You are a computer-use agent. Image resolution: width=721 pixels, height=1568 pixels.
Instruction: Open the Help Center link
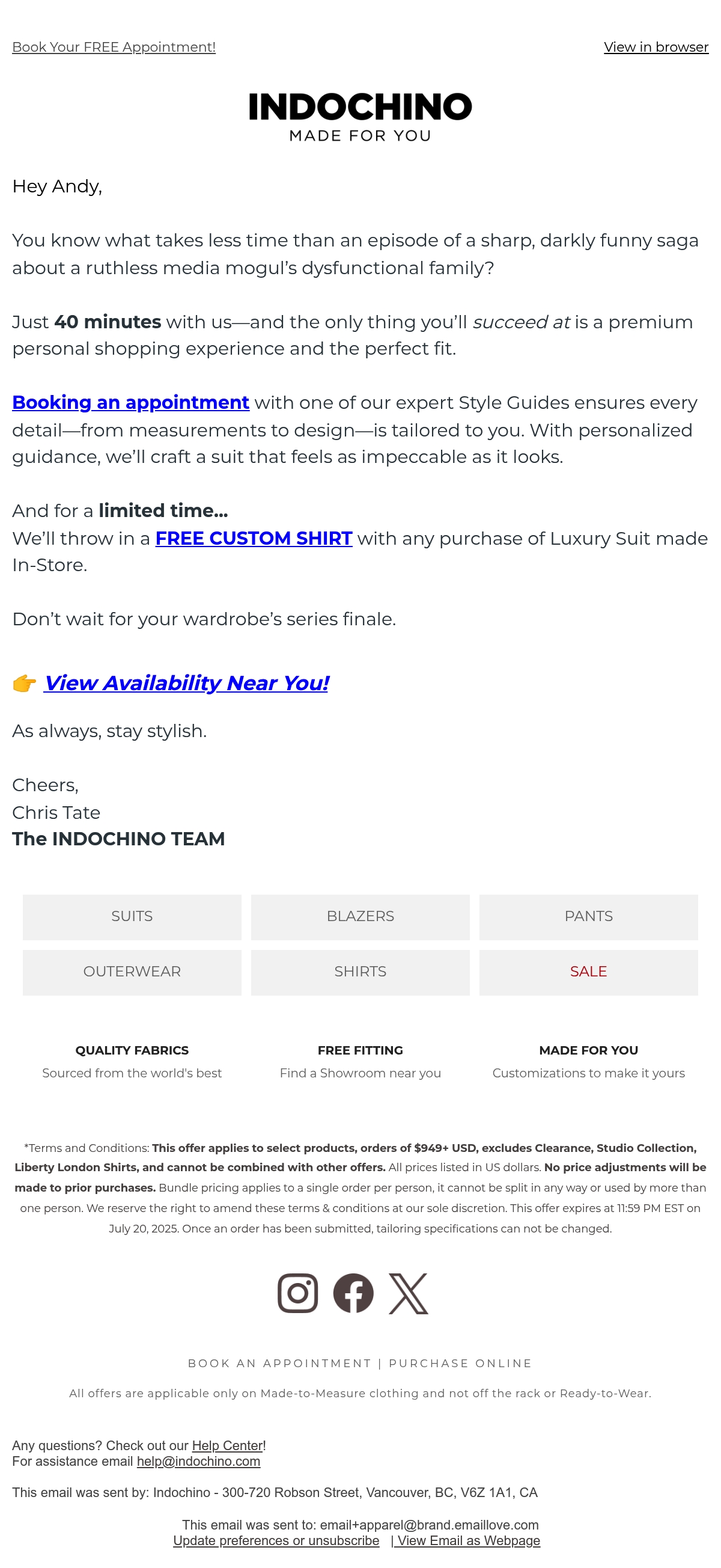(228, 1445)
